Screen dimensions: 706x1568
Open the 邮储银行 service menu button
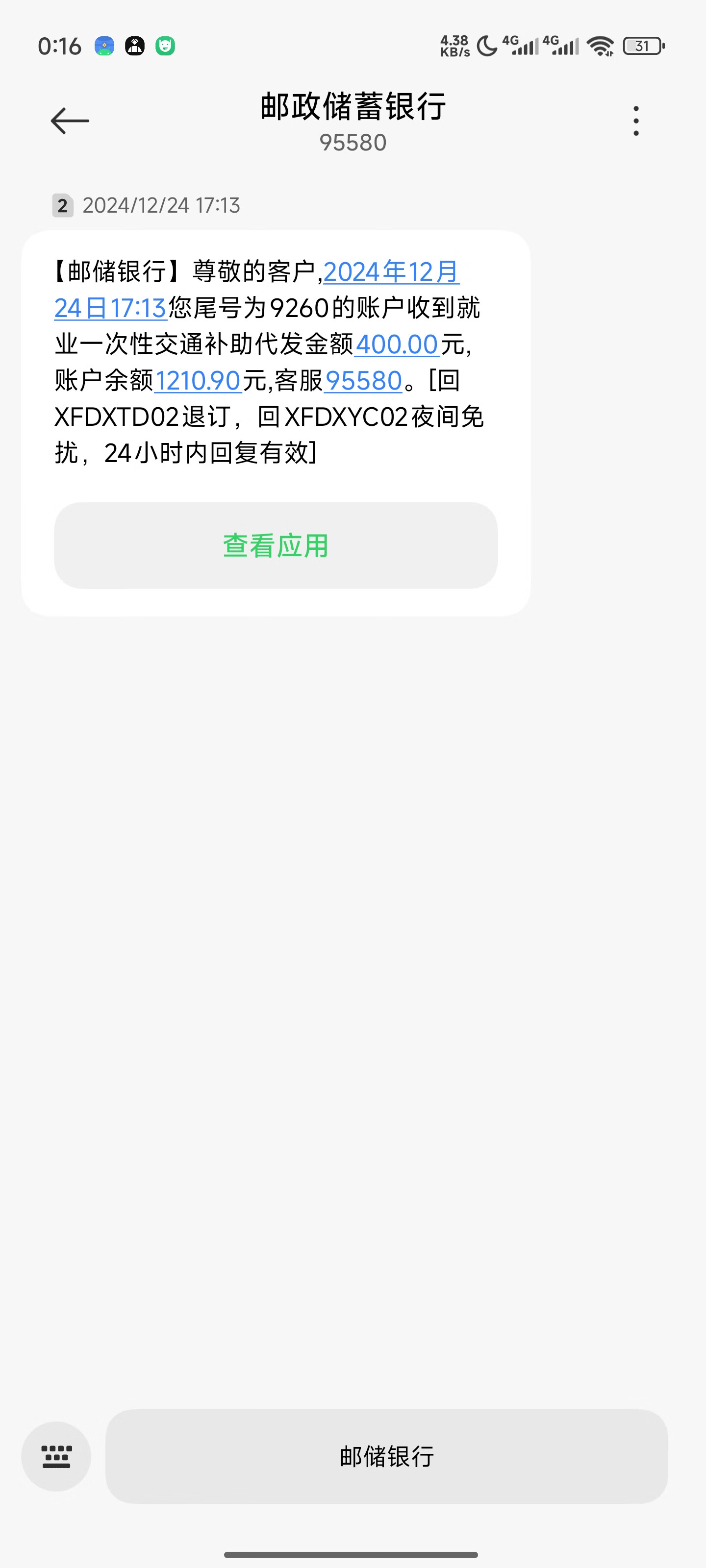click(387, 1456)
